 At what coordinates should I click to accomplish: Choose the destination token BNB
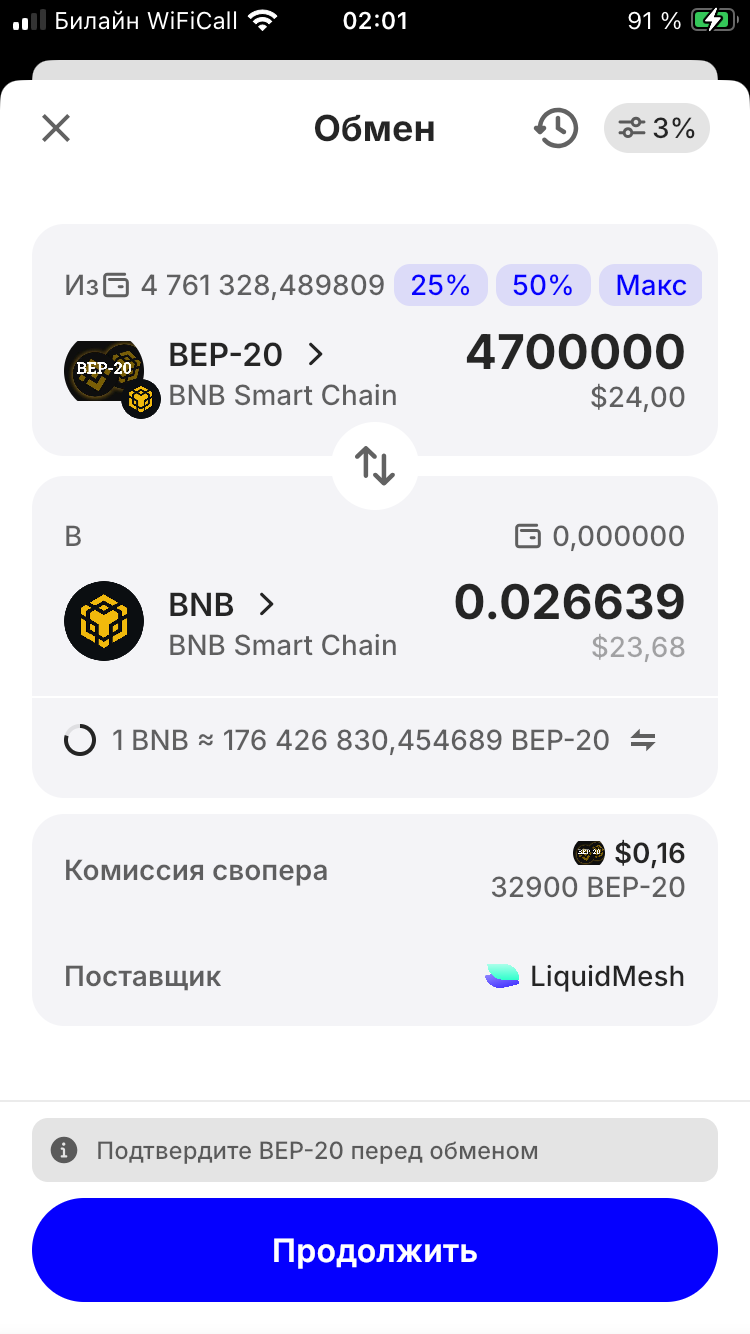(220, 620)
